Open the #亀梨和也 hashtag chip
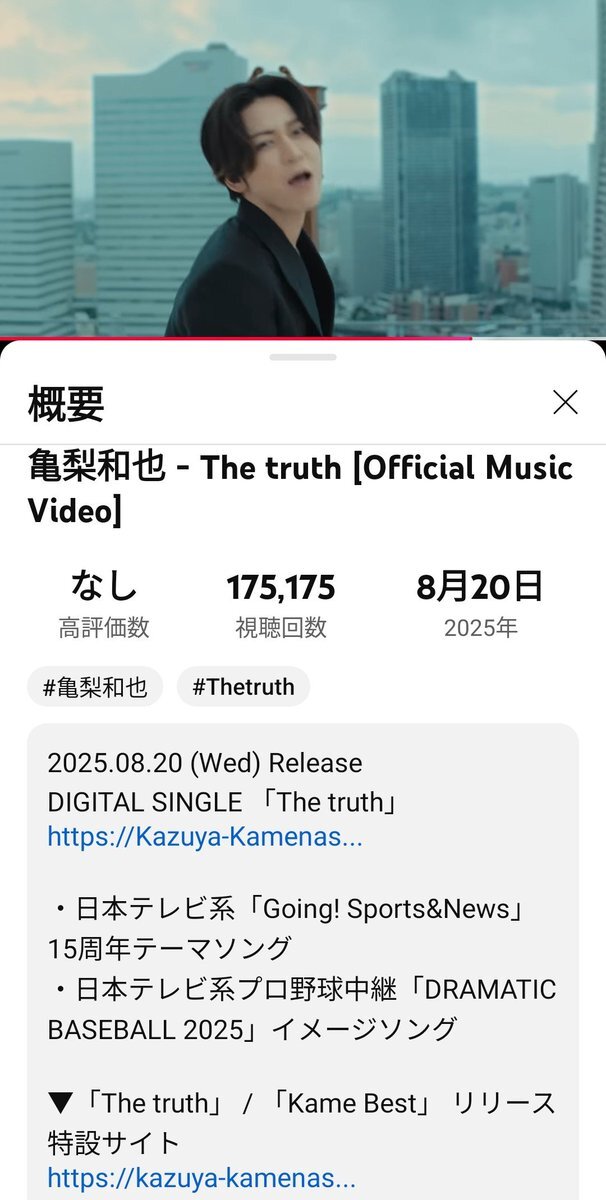The image size is (606, 1200). tap(95, 687)
